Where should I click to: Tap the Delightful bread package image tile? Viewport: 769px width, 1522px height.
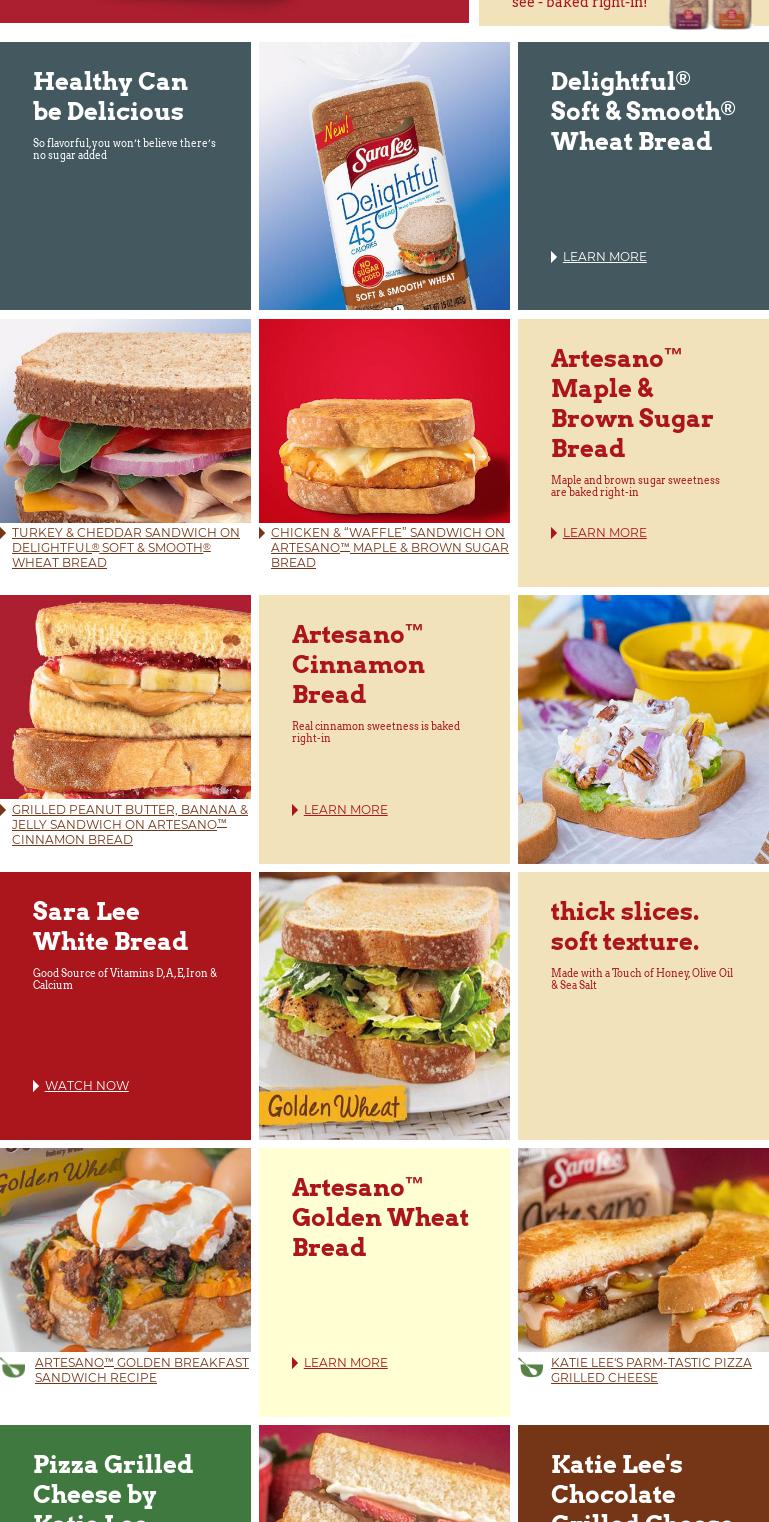click(384, 176)
